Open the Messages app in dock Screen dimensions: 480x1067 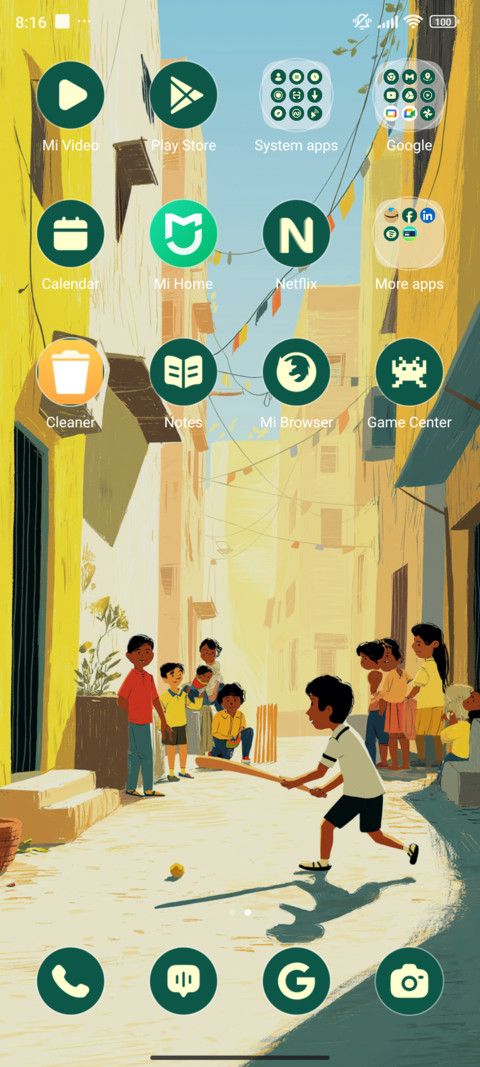(183, 981)
